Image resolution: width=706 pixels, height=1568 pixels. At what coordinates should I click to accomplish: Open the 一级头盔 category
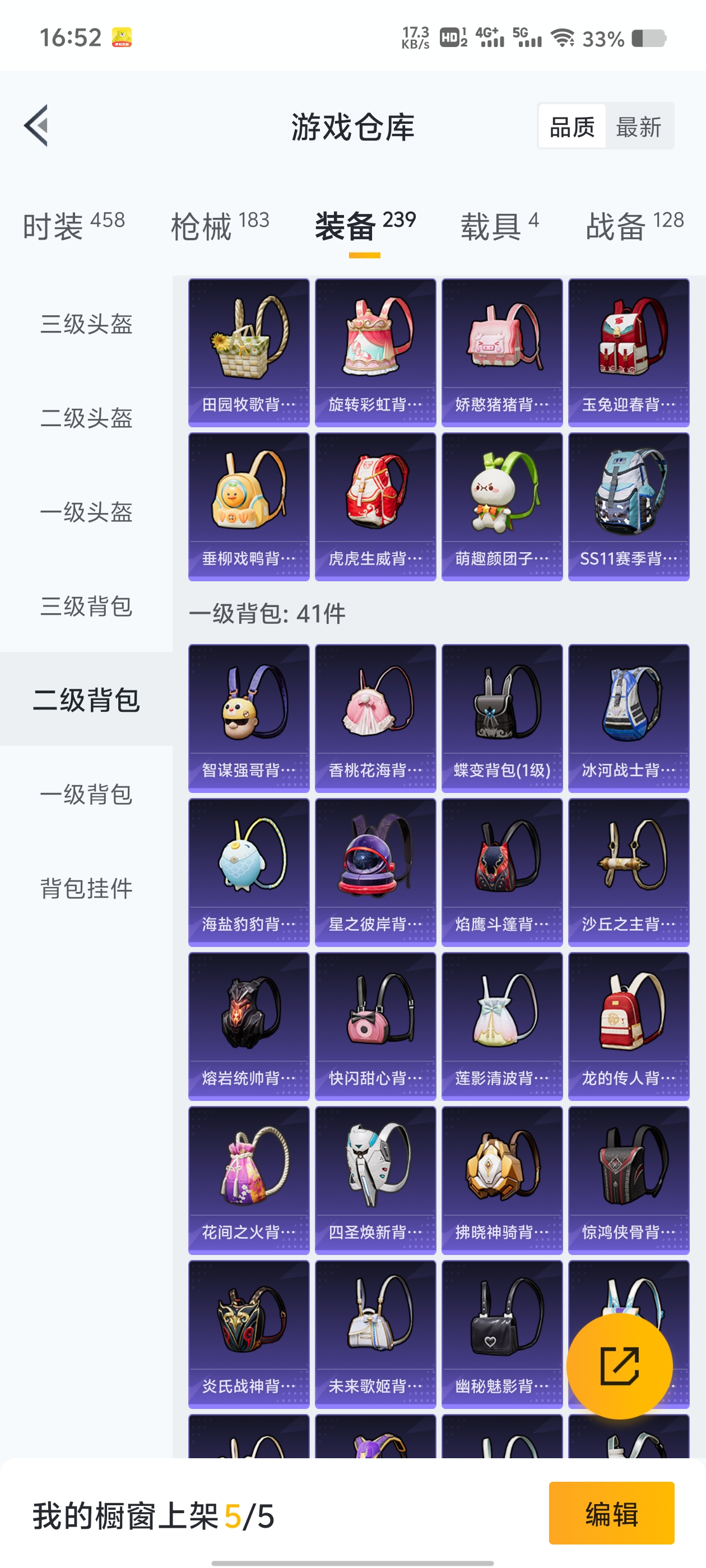[x=86, y=512]
